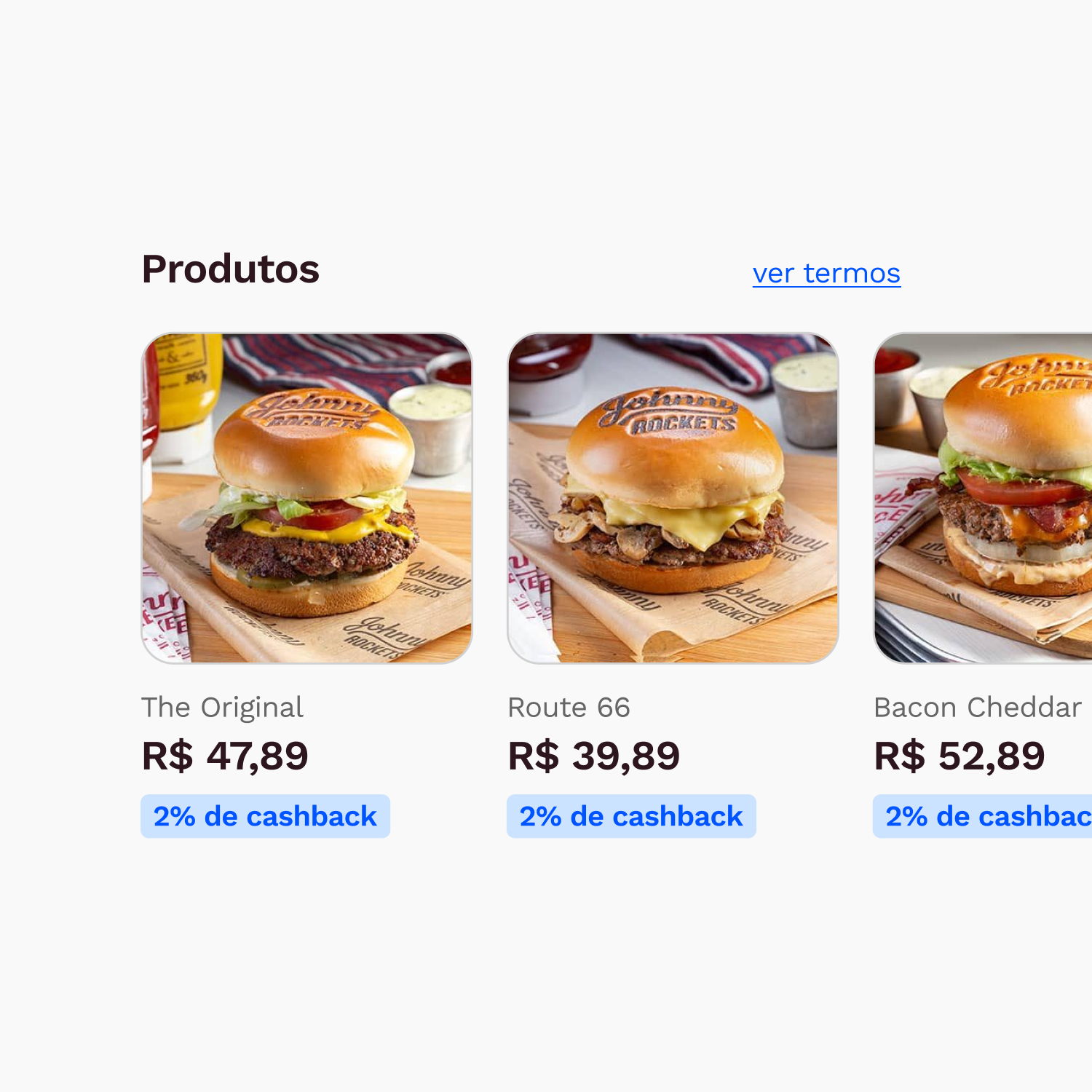View the Route 66 burger product

coord(673,499)
